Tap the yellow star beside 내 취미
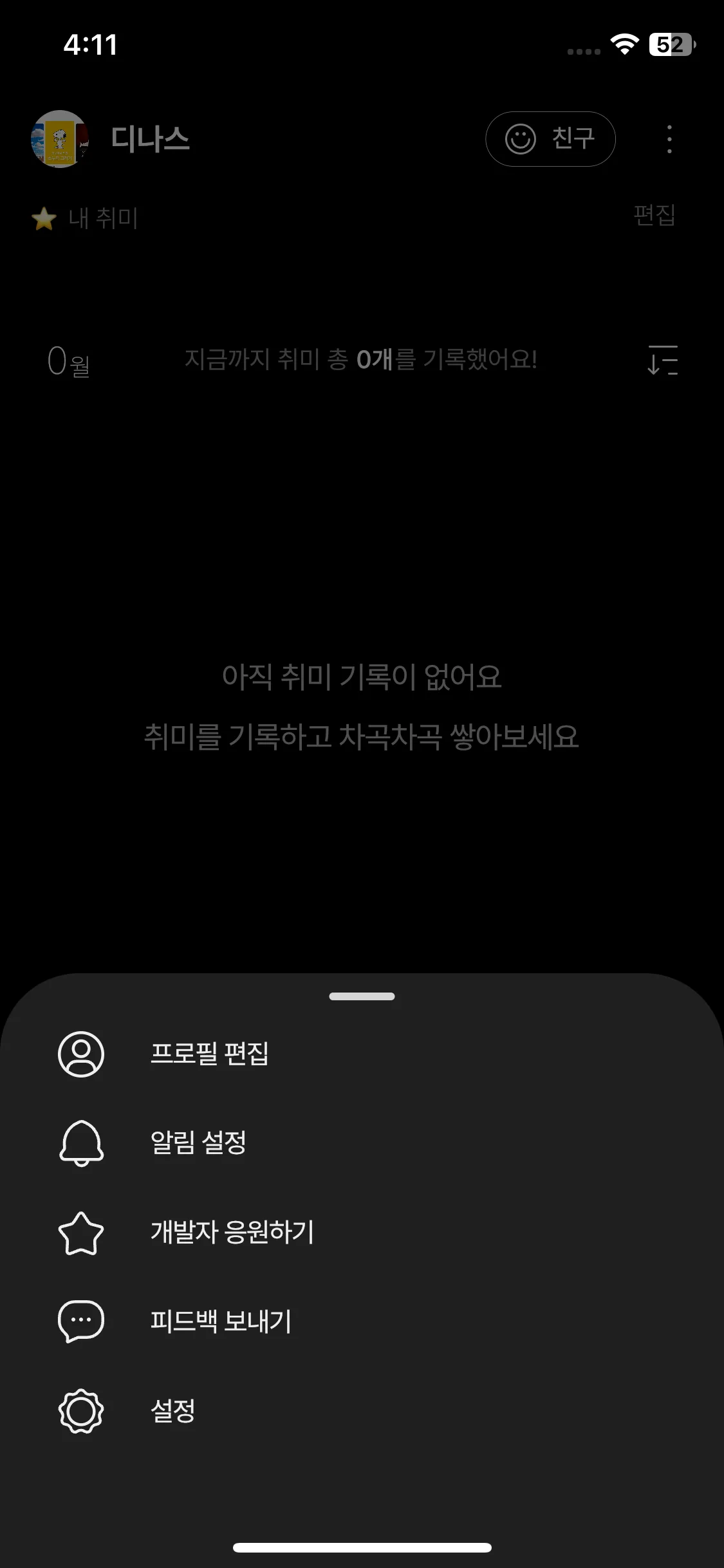The image size is (724, 1568). pyautogui.click(x=43, y=218)
